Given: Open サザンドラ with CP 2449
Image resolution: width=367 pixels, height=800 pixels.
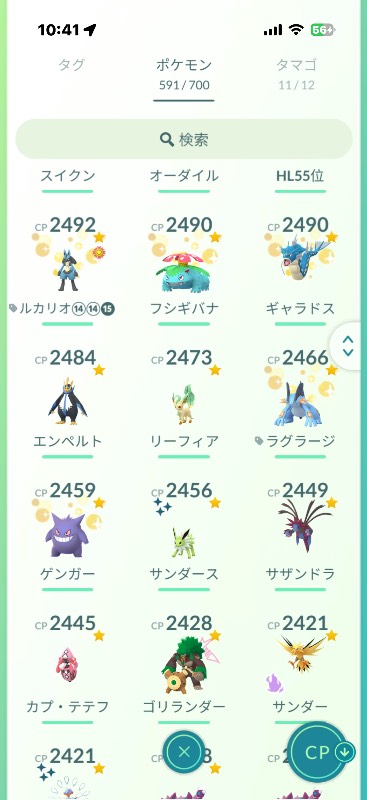Looking at the screenshot, I should (300, 534).
